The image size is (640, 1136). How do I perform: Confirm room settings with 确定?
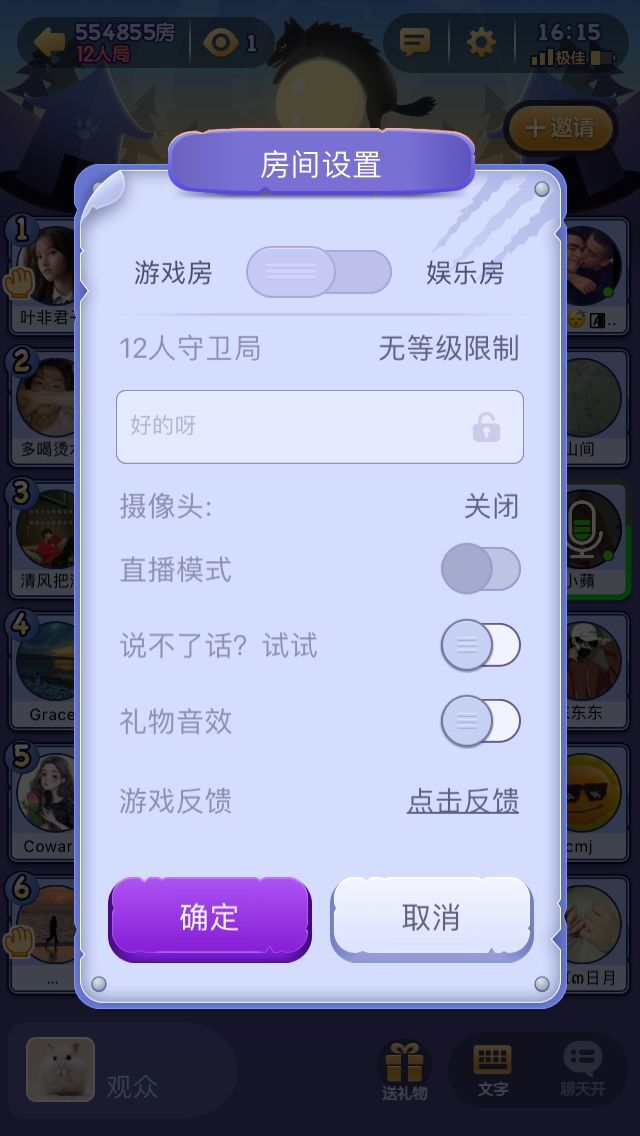(x=210, y=918)
